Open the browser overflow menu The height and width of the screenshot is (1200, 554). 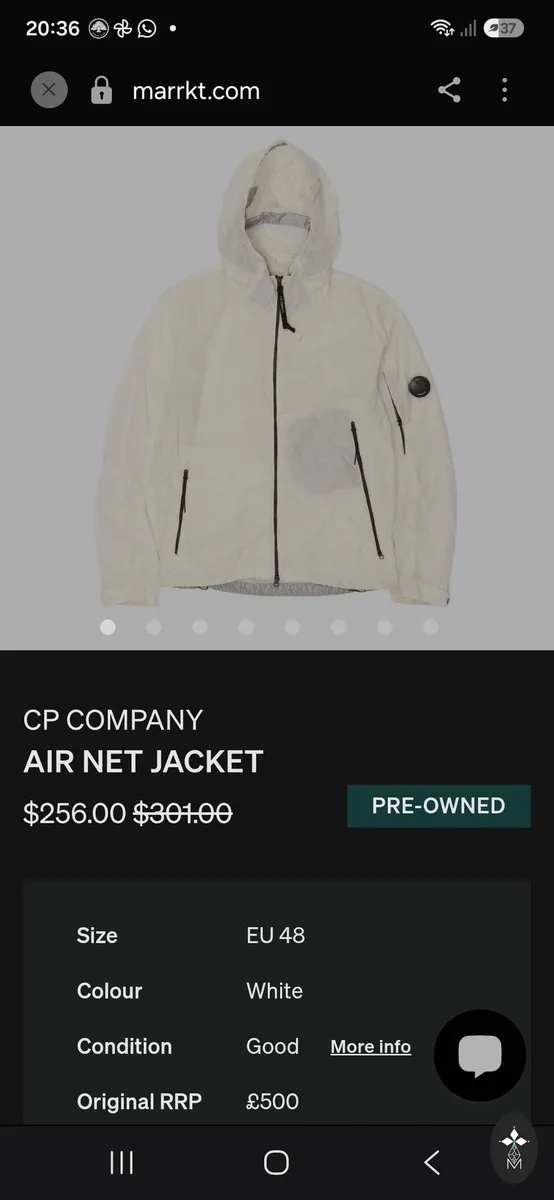[504, 90]
